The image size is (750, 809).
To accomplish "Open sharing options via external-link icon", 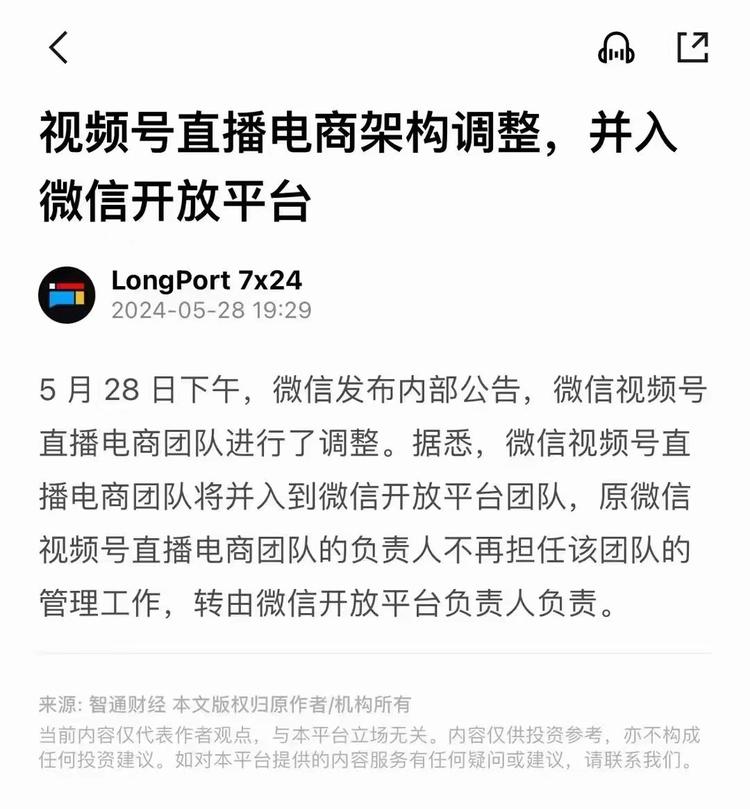I will pos(692,46).
